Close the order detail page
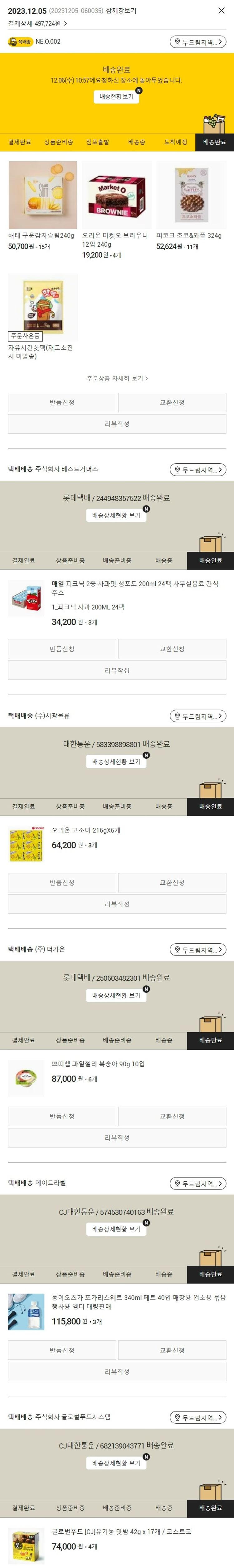 [221, 10]
